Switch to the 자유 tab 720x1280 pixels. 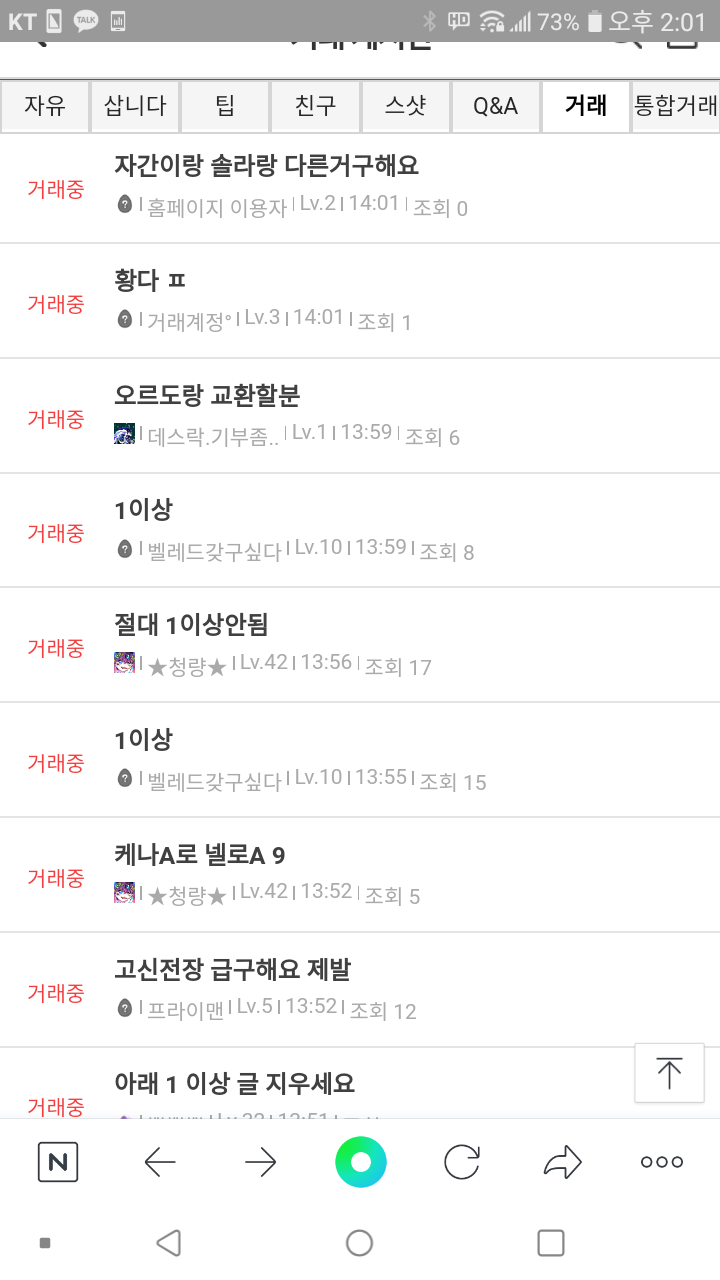[x=45, y=106]
